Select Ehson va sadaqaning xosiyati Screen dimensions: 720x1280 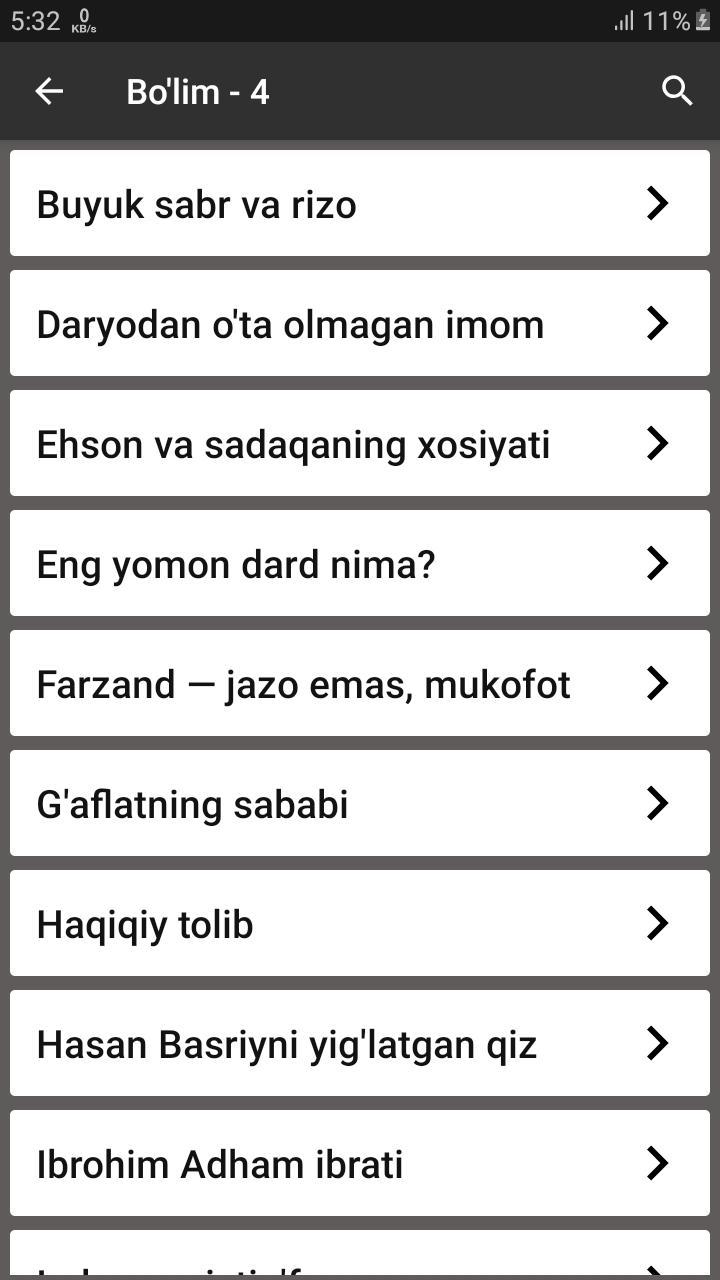click(293, 443)
